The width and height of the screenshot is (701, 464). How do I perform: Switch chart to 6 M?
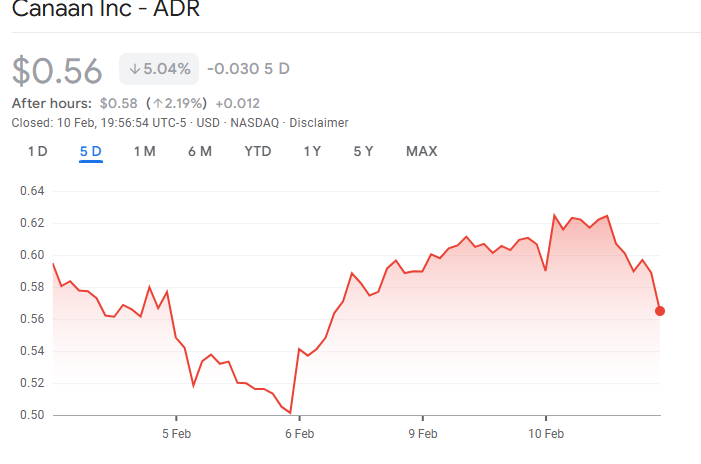[x=199, y=151]
